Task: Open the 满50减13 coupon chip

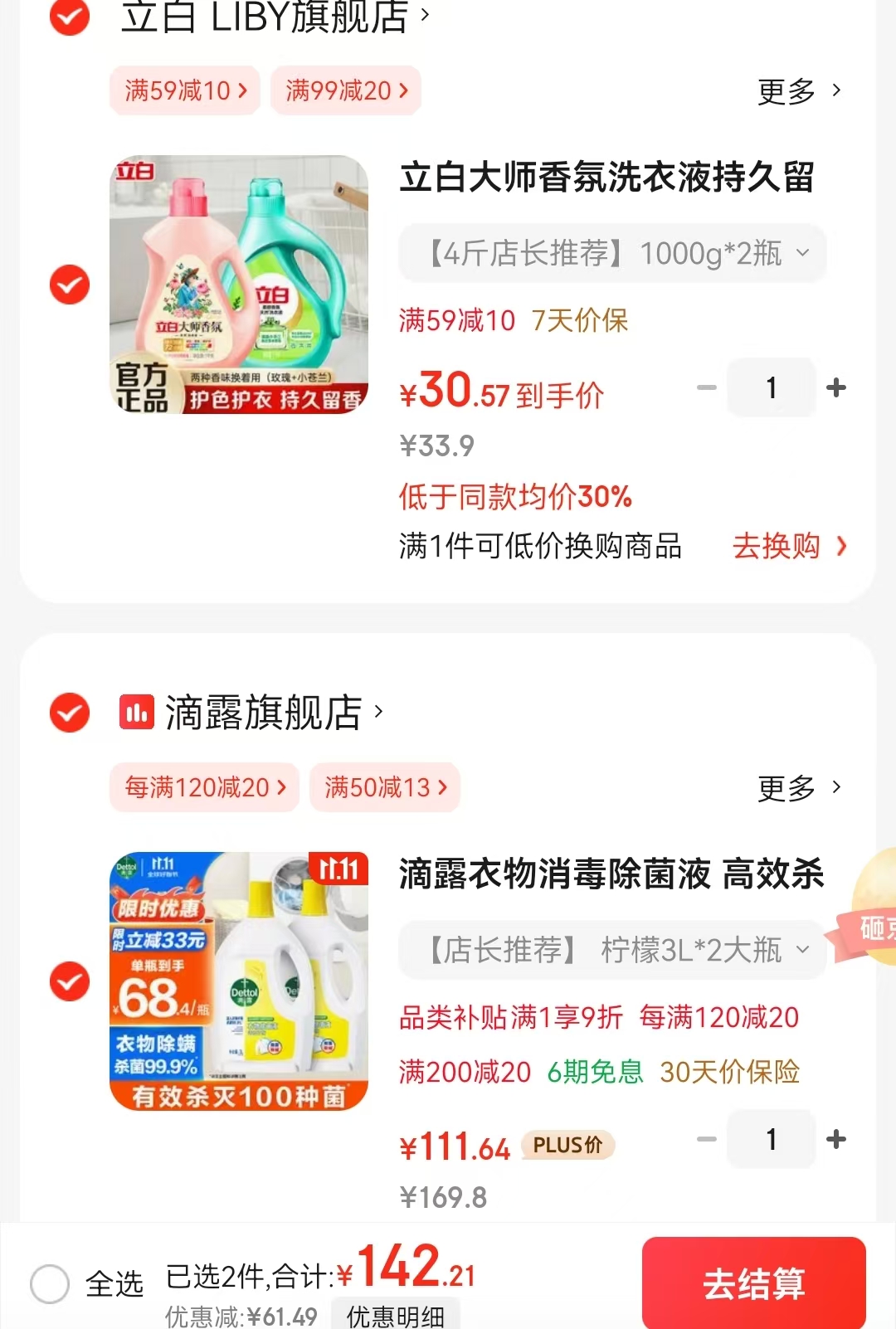Action: pyautogui.click(x=385, y=787)
